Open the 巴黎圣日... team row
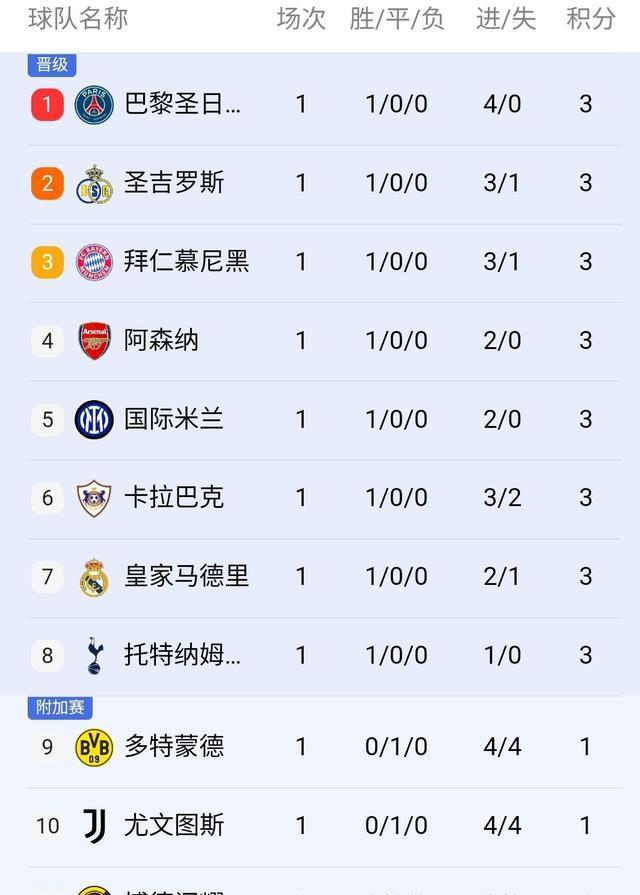 click(183, 104)
